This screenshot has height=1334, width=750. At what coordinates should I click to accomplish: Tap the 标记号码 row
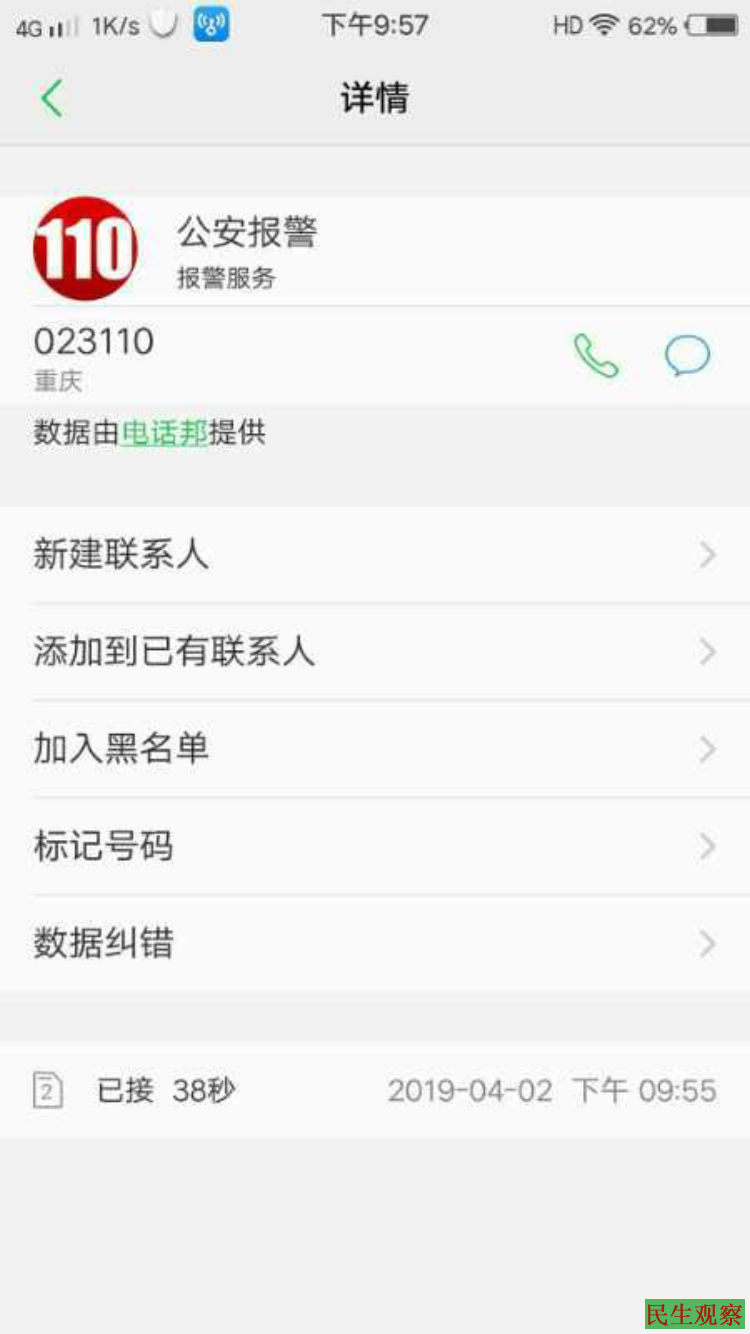click(375, 846)
